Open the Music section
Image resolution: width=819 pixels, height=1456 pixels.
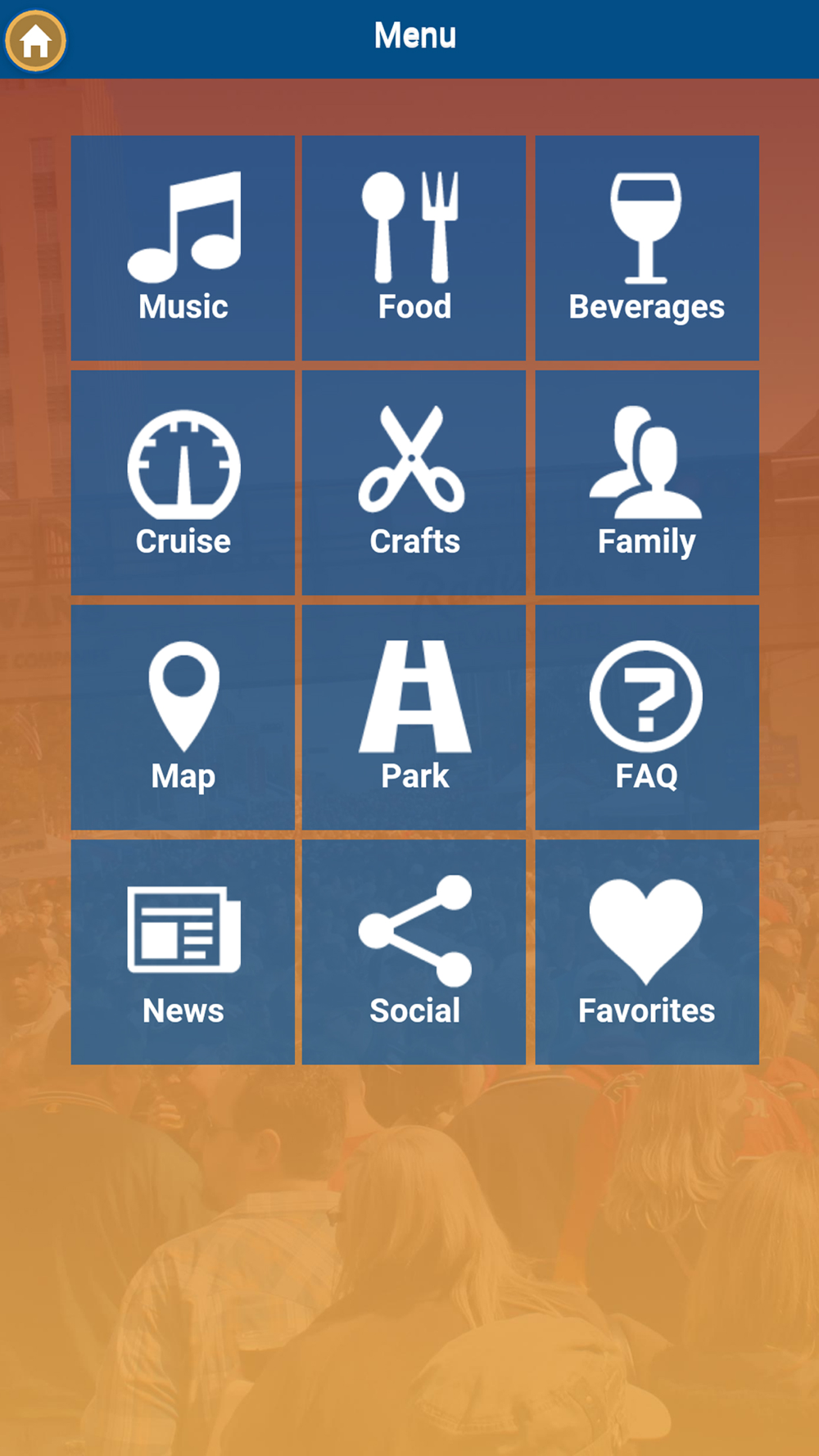183,247
